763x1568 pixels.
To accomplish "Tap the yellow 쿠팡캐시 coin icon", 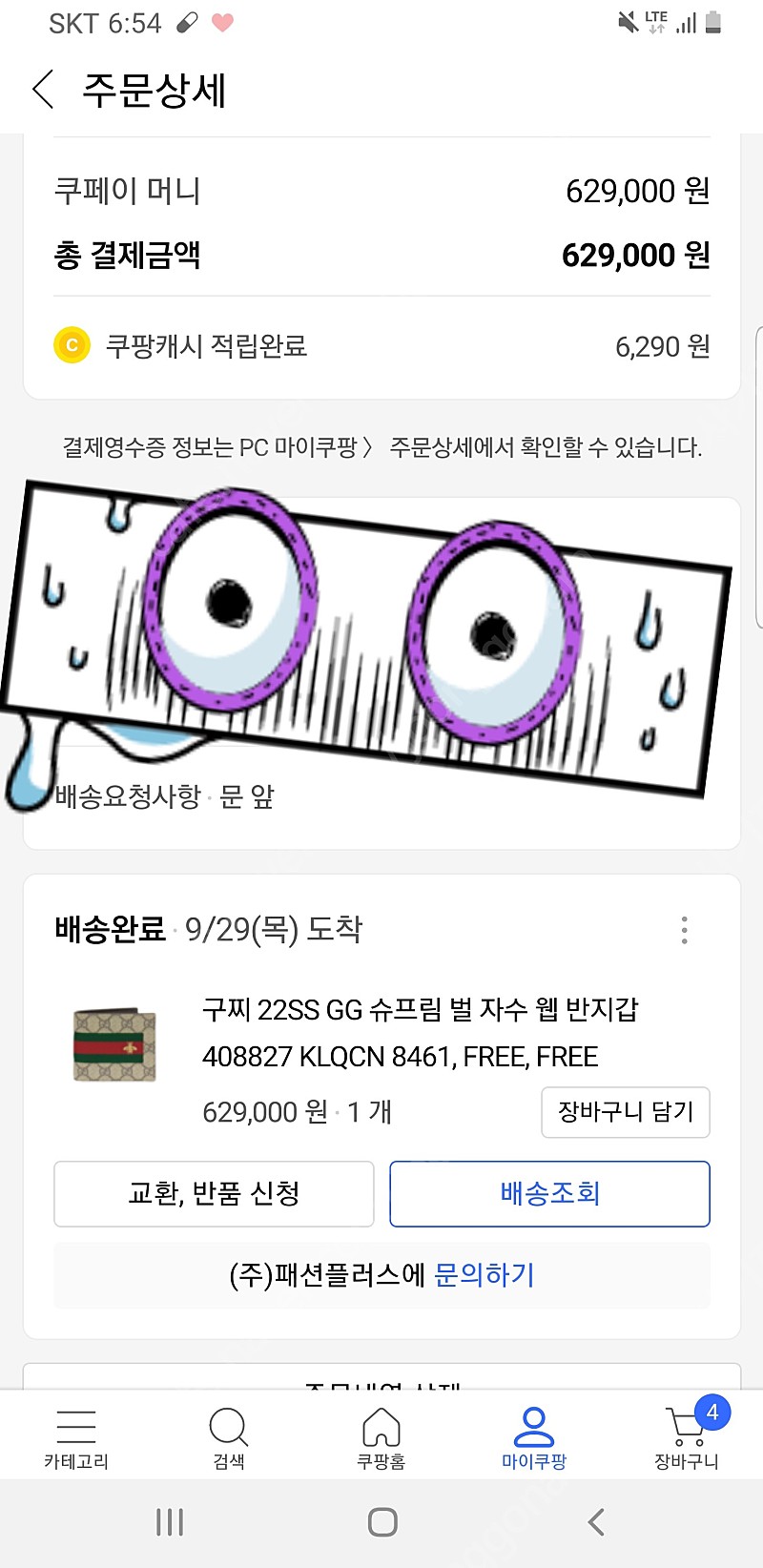I will 72,346.
